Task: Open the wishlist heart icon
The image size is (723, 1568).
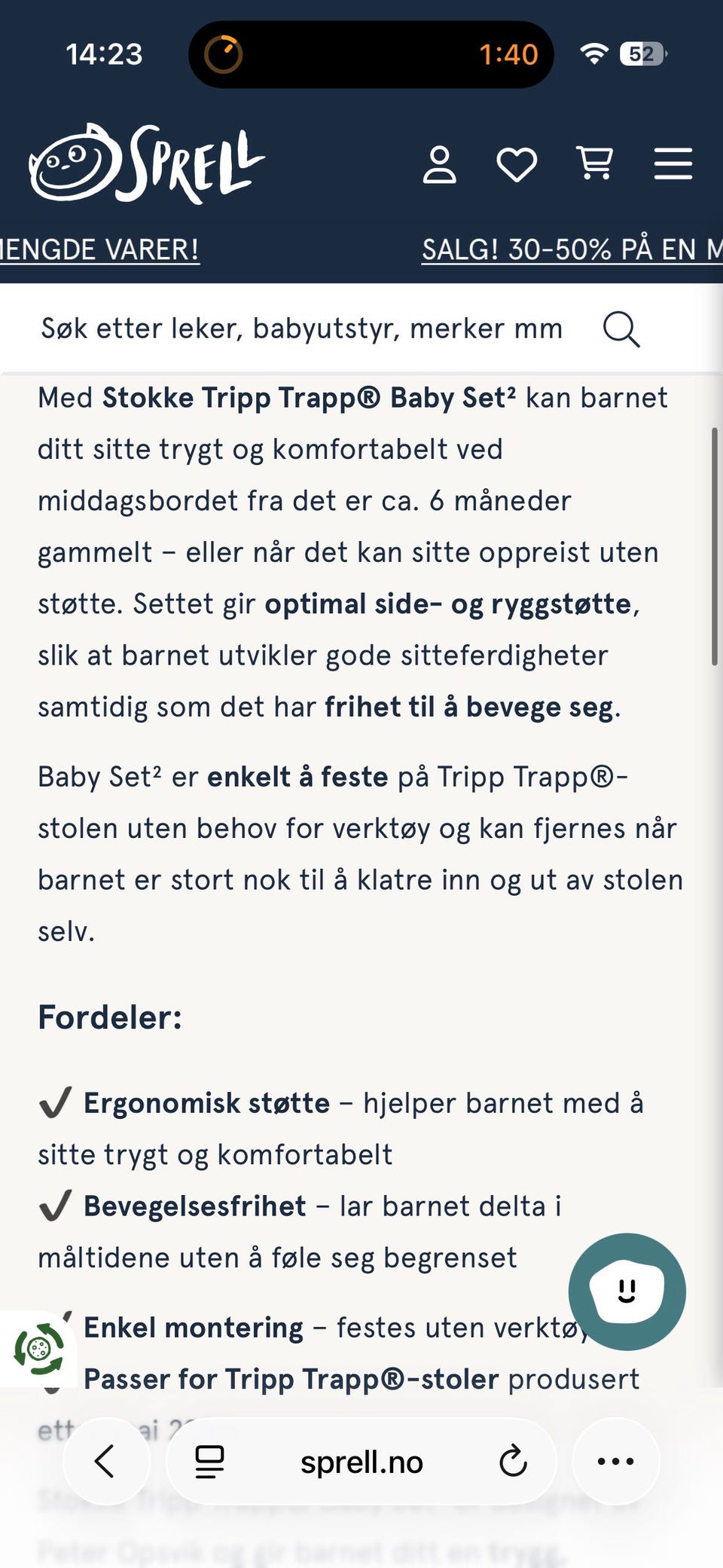Action: [x=517, y=164]
